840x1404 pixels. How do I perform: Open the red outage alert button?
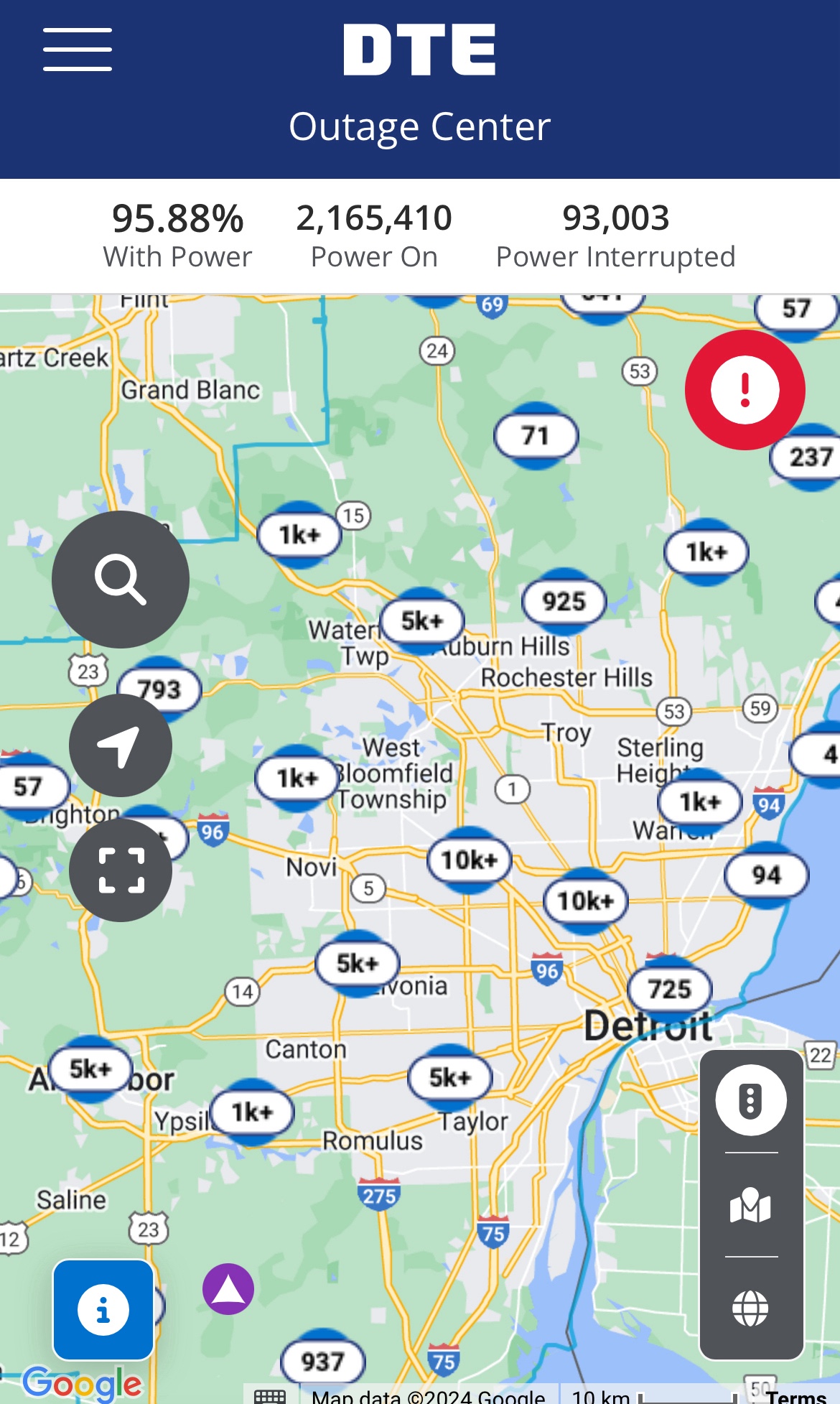[x=745, y=390]
